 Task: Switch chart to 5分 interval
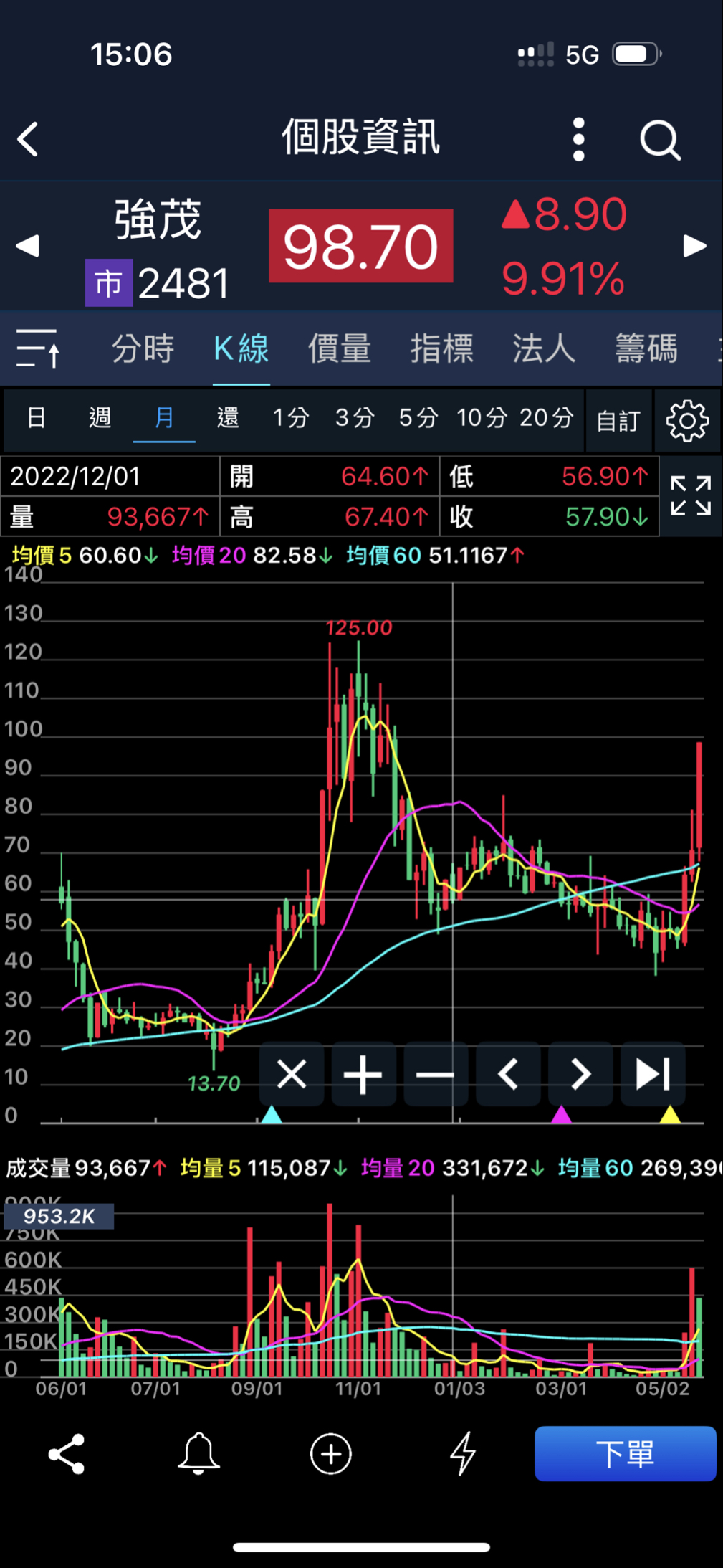click(x=418, y=417)
